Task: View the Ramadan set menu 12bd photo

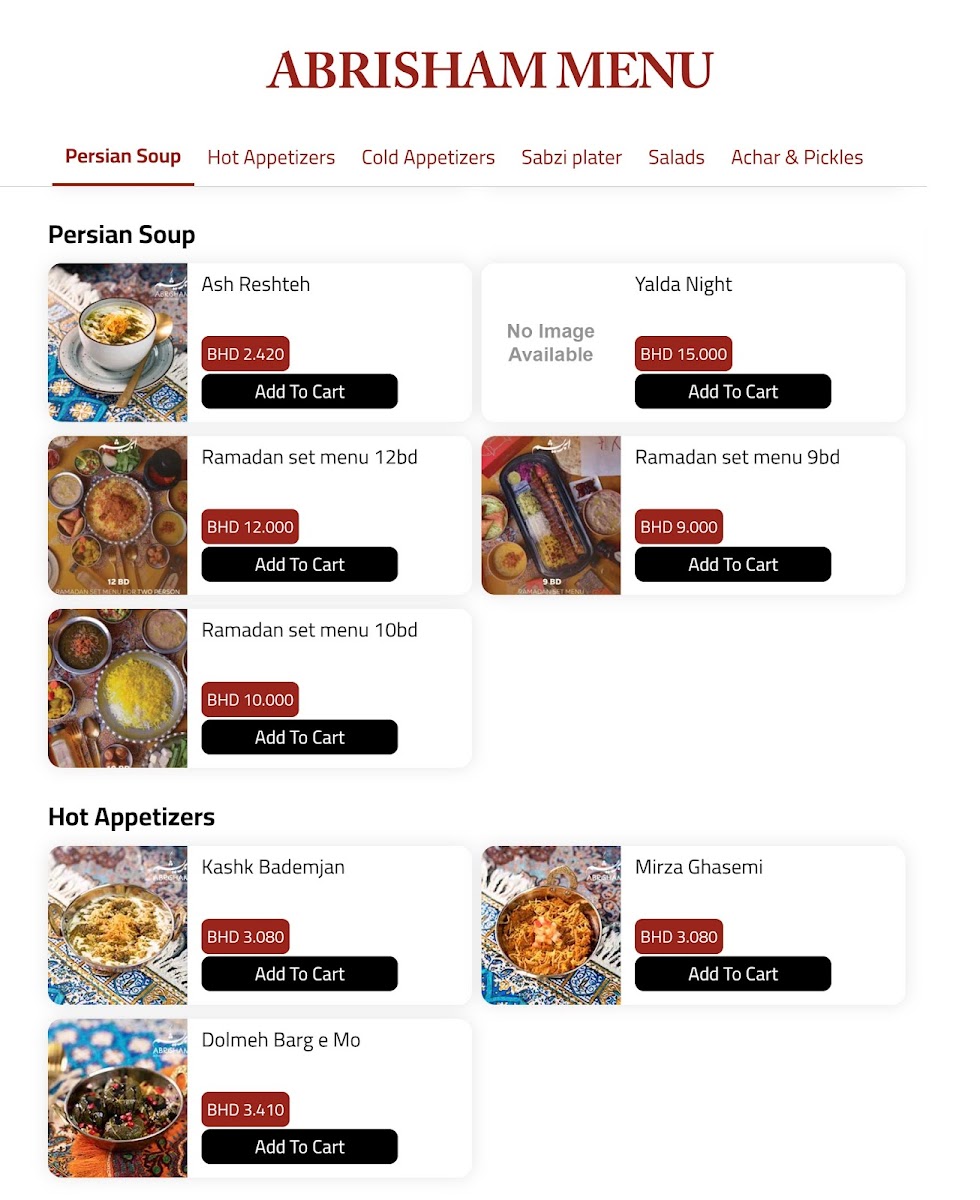Action: click(118, 515)
